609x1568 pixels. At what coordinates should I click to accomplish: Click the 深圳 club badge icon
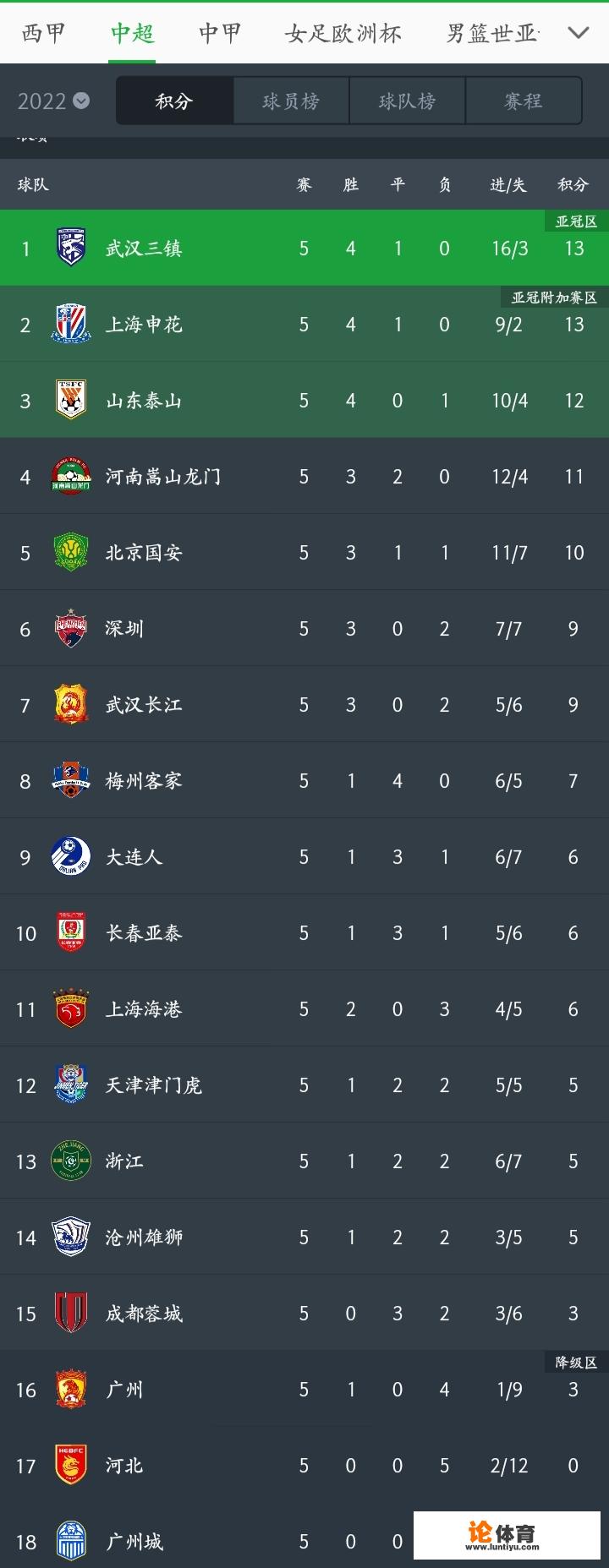point(71,628)
